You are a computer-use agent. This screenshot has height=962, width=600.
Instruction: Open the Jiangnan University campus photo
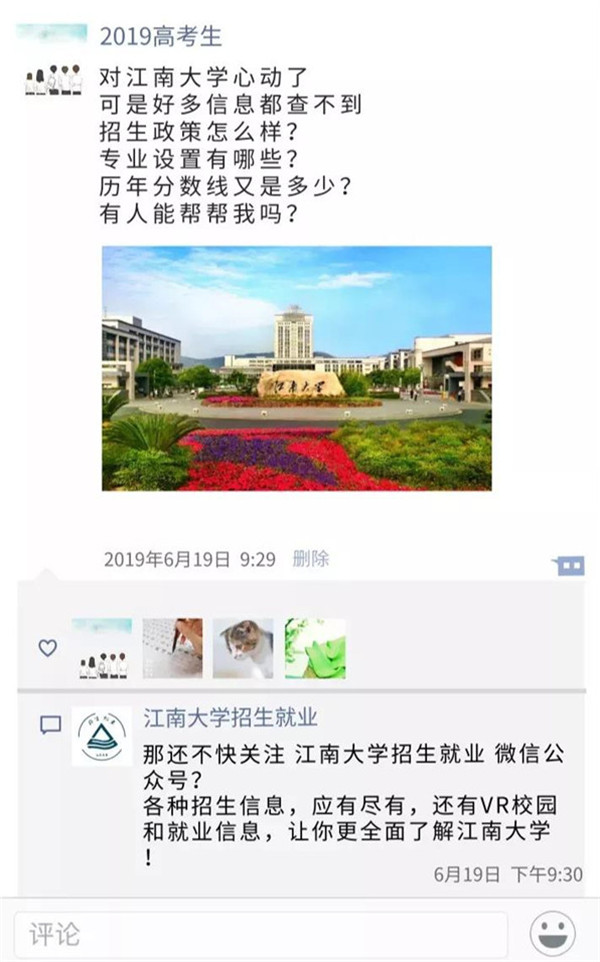point(296,368)
